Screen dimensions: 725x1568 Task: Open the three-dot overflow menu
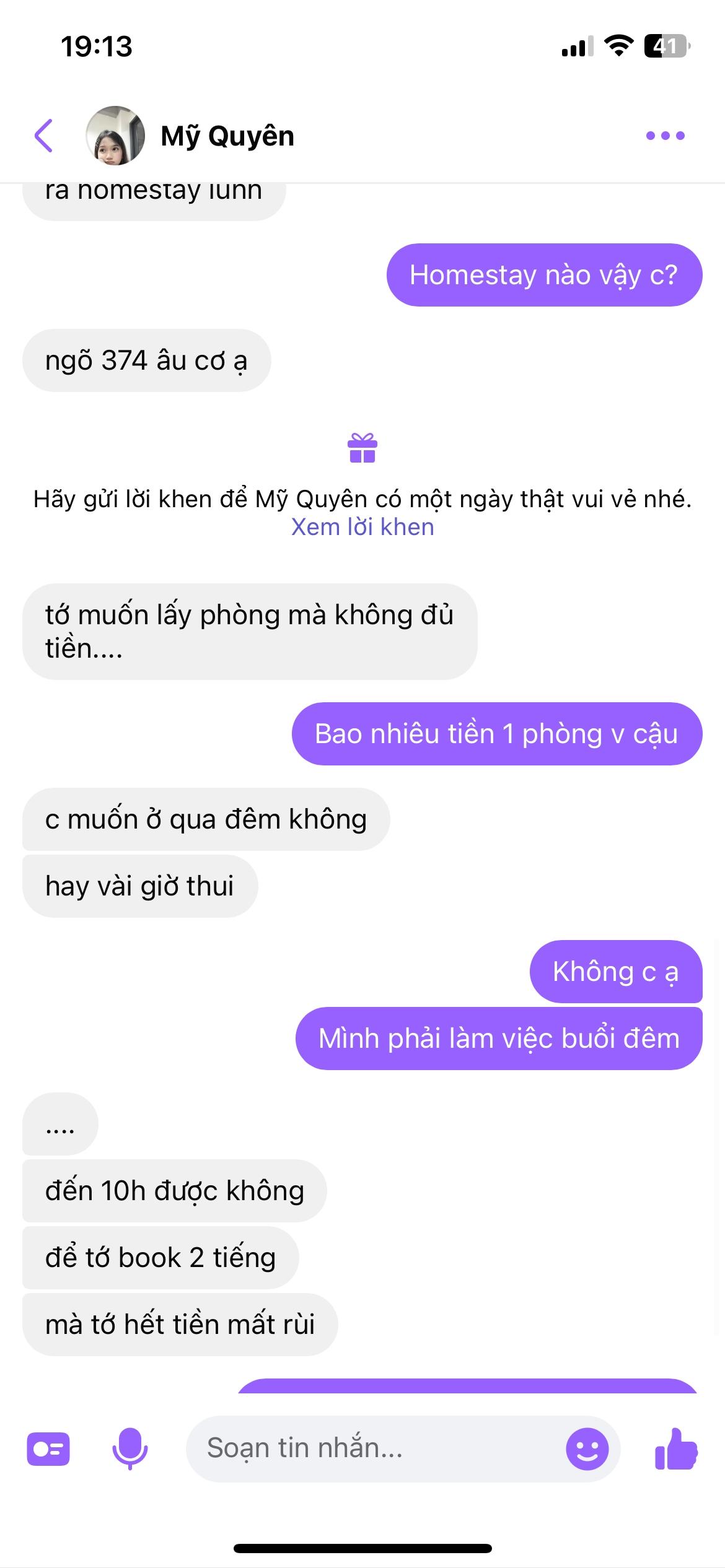point(665,136)
